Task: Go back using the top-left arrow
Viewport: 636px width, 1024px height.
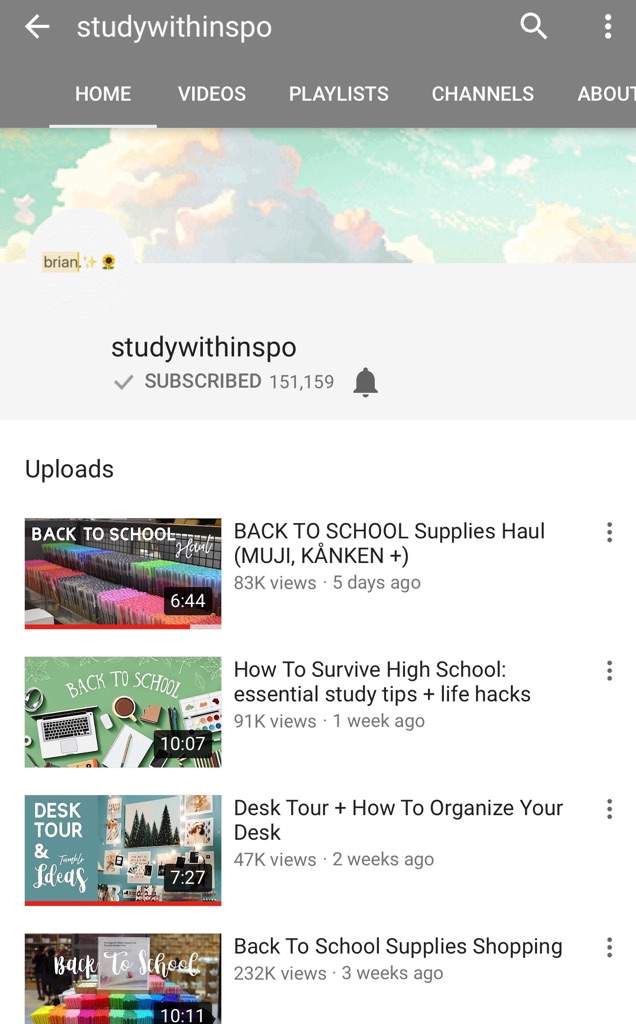Action: 37,27
